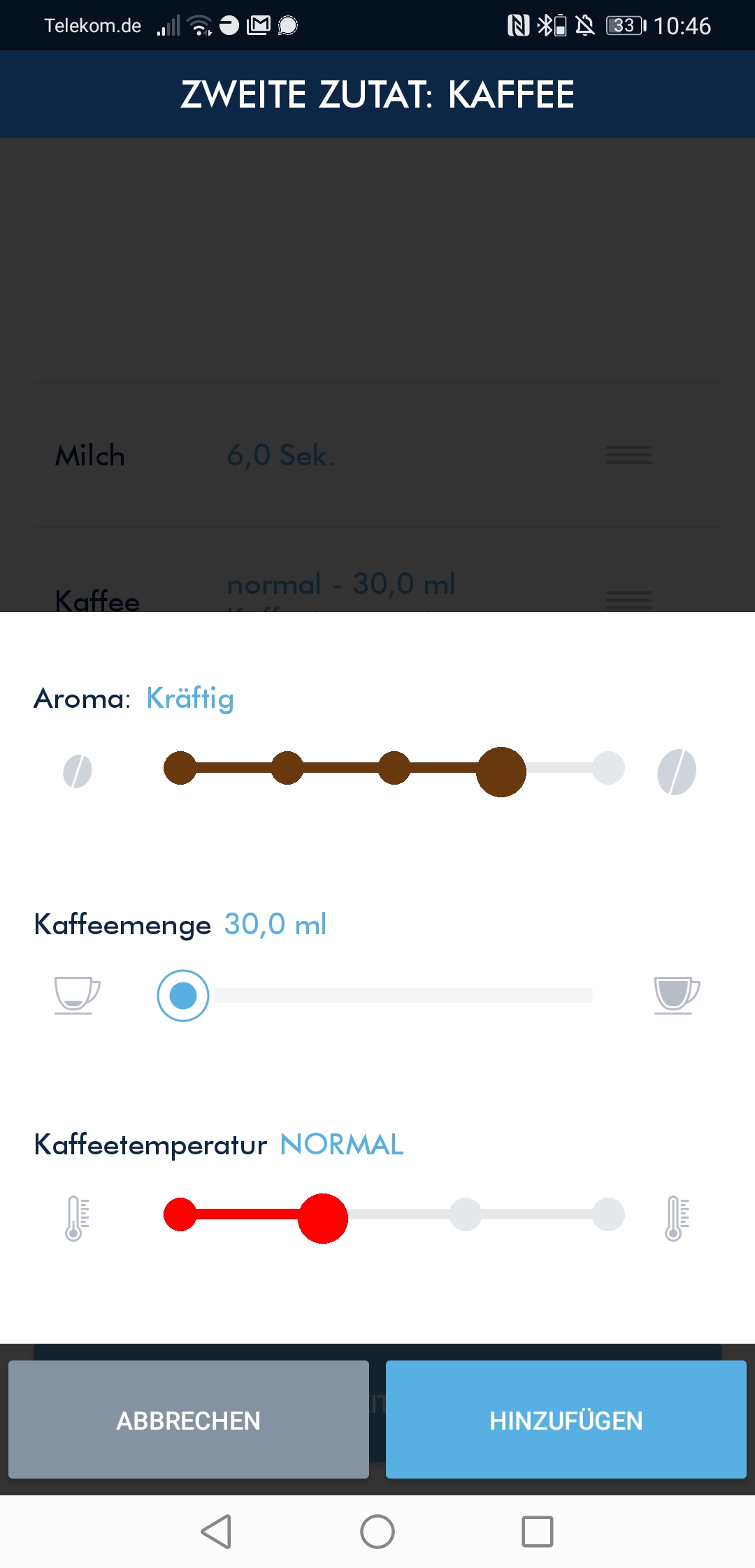This screenshot has height=1568, width=755.
Task: Select the third Aroma level dot
Action: (x=394, y=769)
